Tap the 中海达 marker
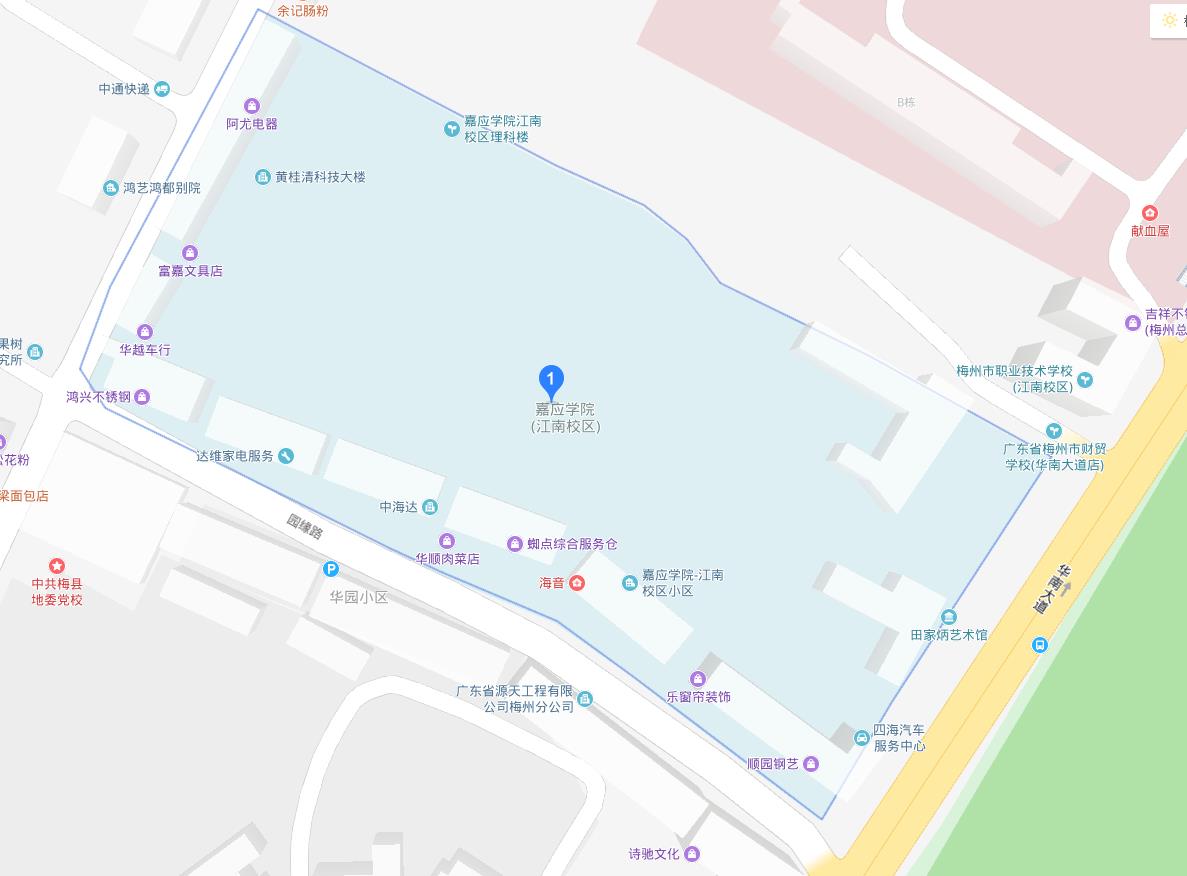Viewport: 1187px width, 876px height. click(x=430, y=507)
